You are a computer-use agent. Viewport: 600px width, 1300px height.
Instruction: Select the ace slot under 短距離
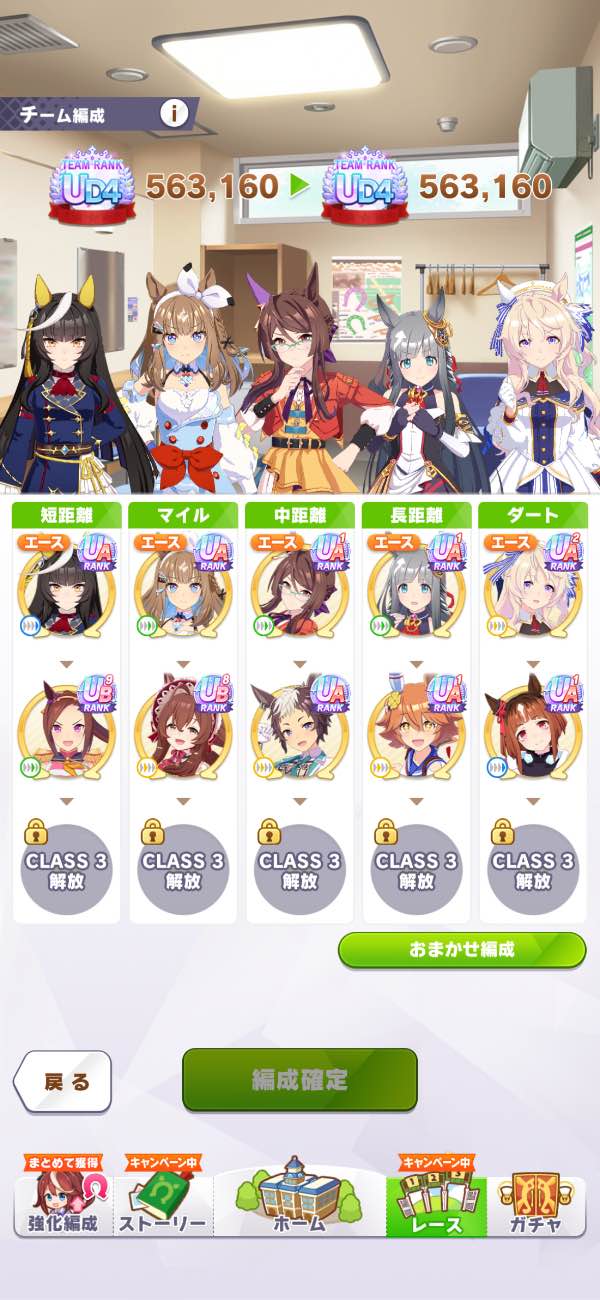tap(67, 588)
